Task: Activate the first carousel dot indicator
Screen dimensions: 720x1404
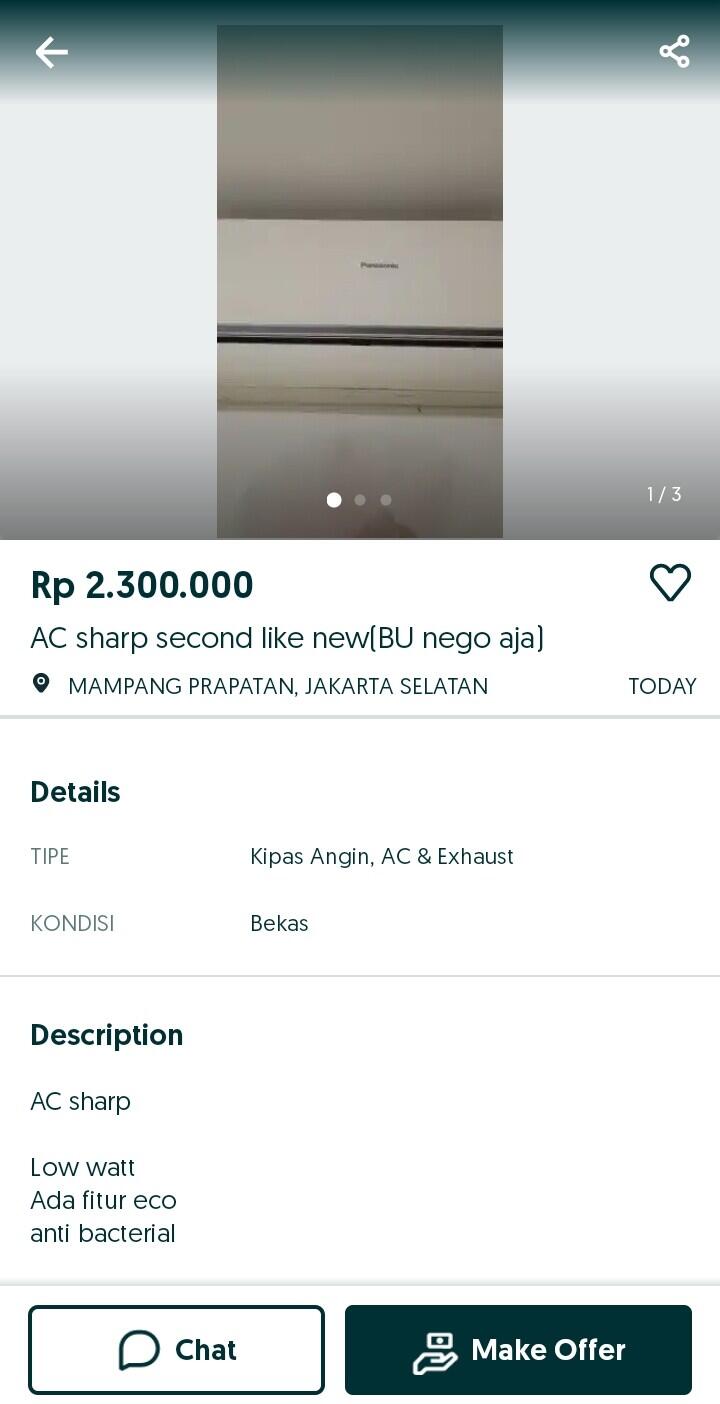Action: coord(334,499)
